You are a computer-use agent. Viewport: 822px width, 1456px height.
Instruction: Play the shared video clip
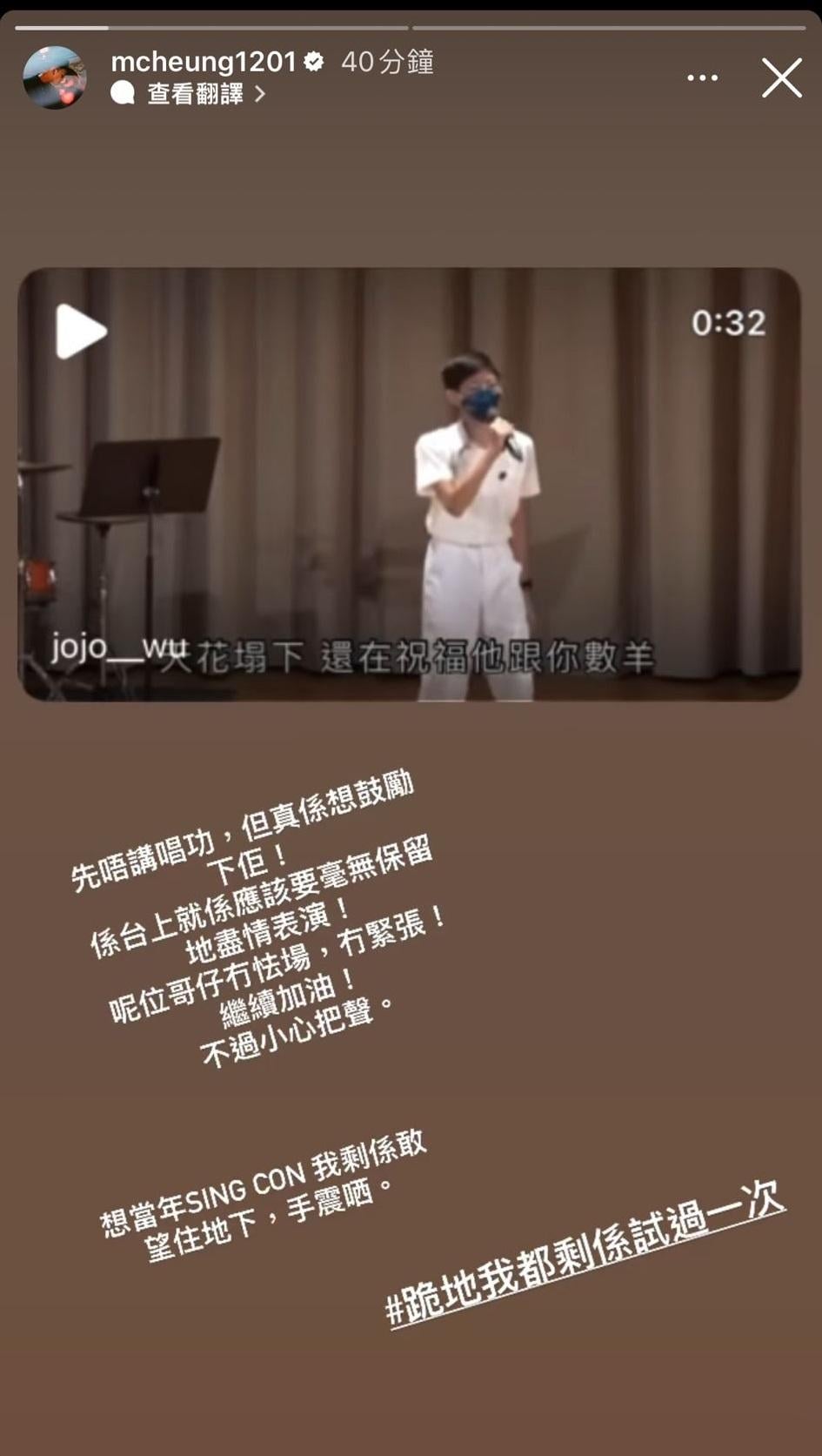point(81,331)
